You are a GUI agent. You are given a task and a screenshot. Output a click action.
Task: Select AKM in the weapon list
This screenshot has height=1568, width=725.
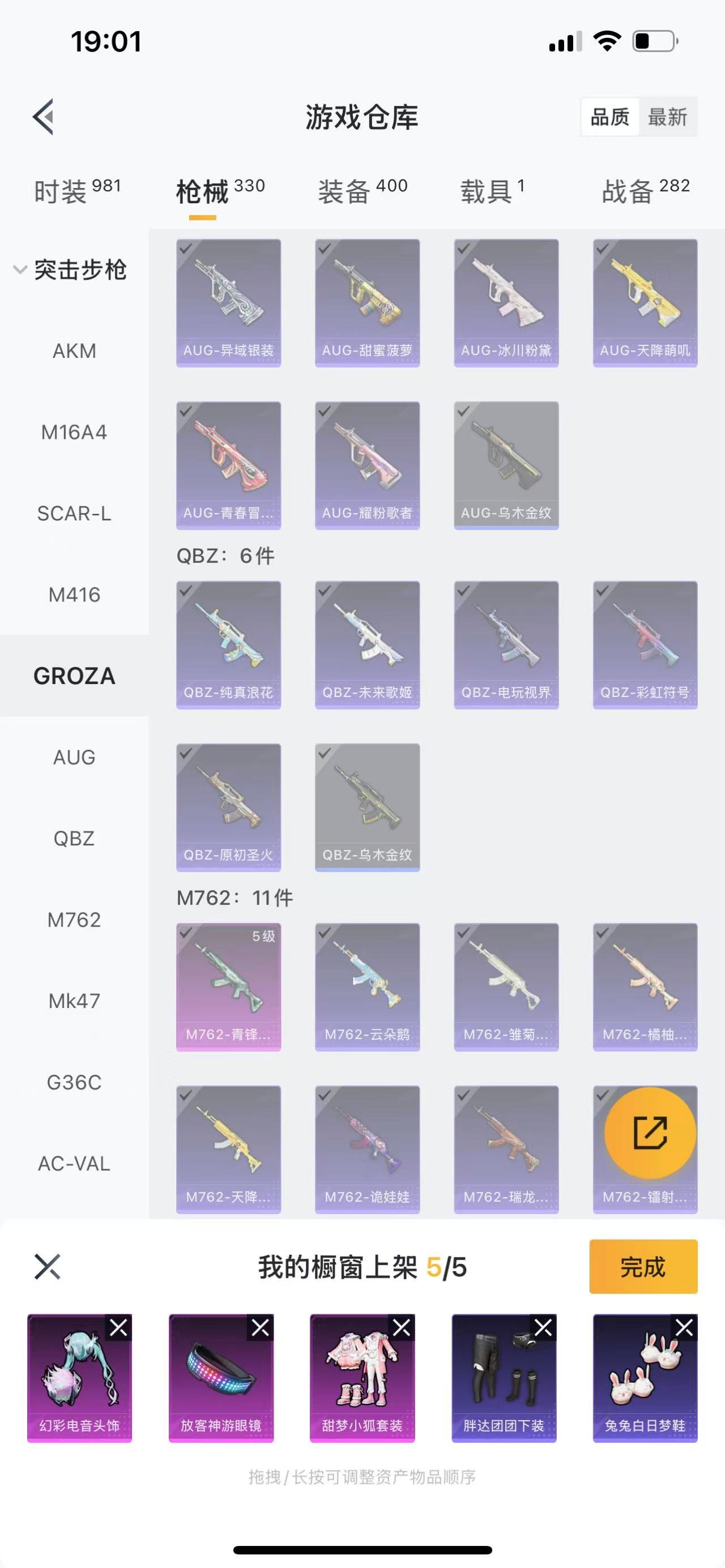(x=74, y=351)
